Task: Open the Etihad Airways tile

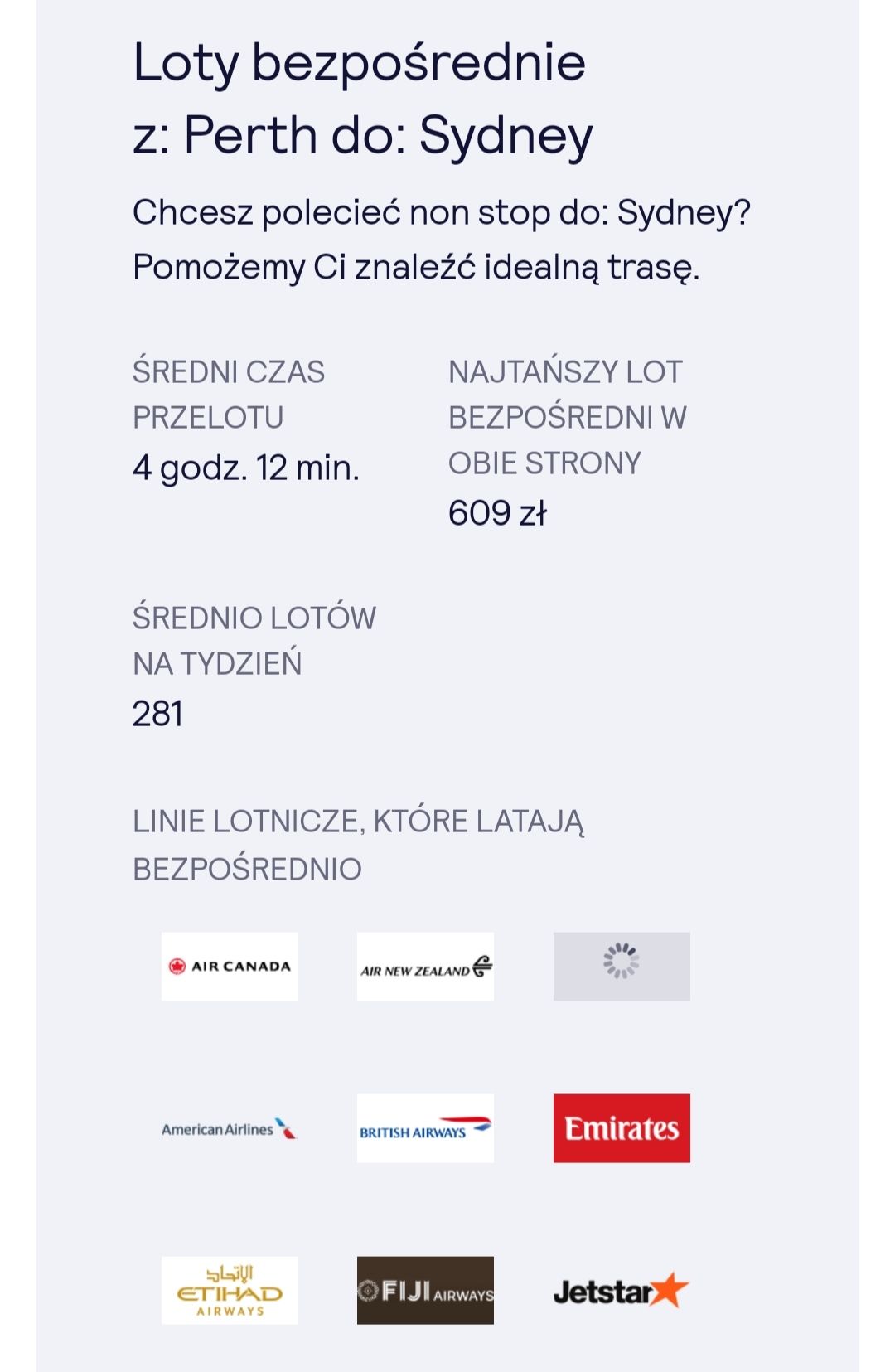Action: (230, 1290)
